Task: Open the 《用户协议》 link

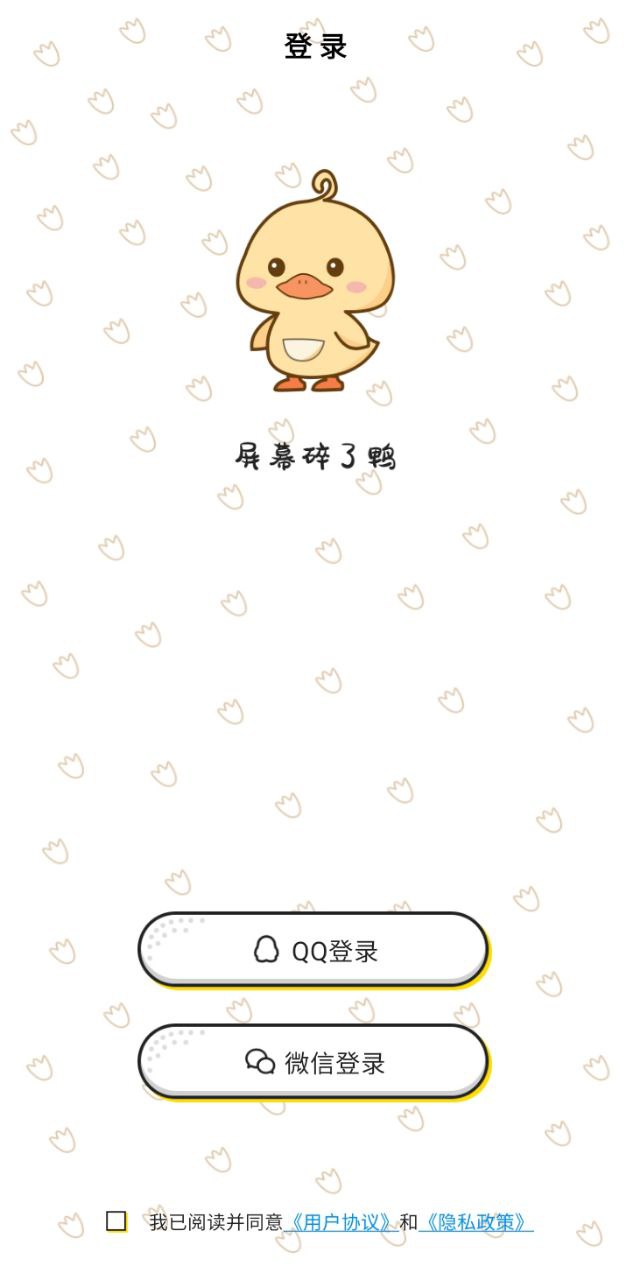Action: point(341,1222)
